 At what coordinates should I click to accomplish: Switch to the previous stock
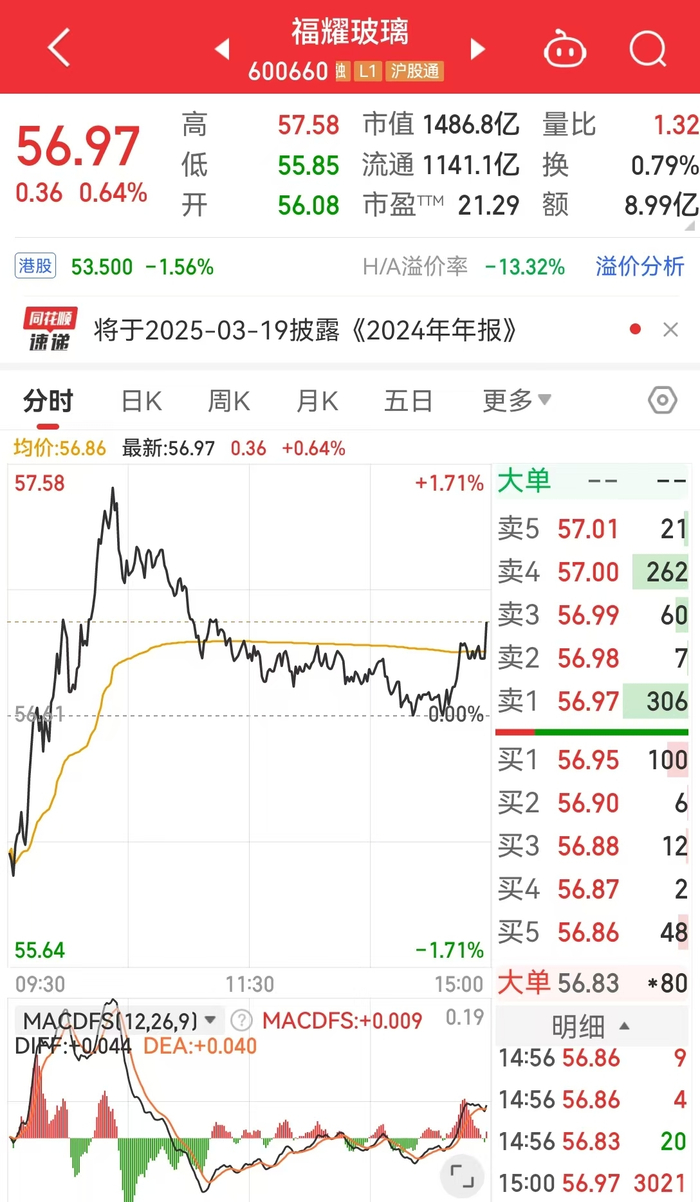(x=222, y=48)
